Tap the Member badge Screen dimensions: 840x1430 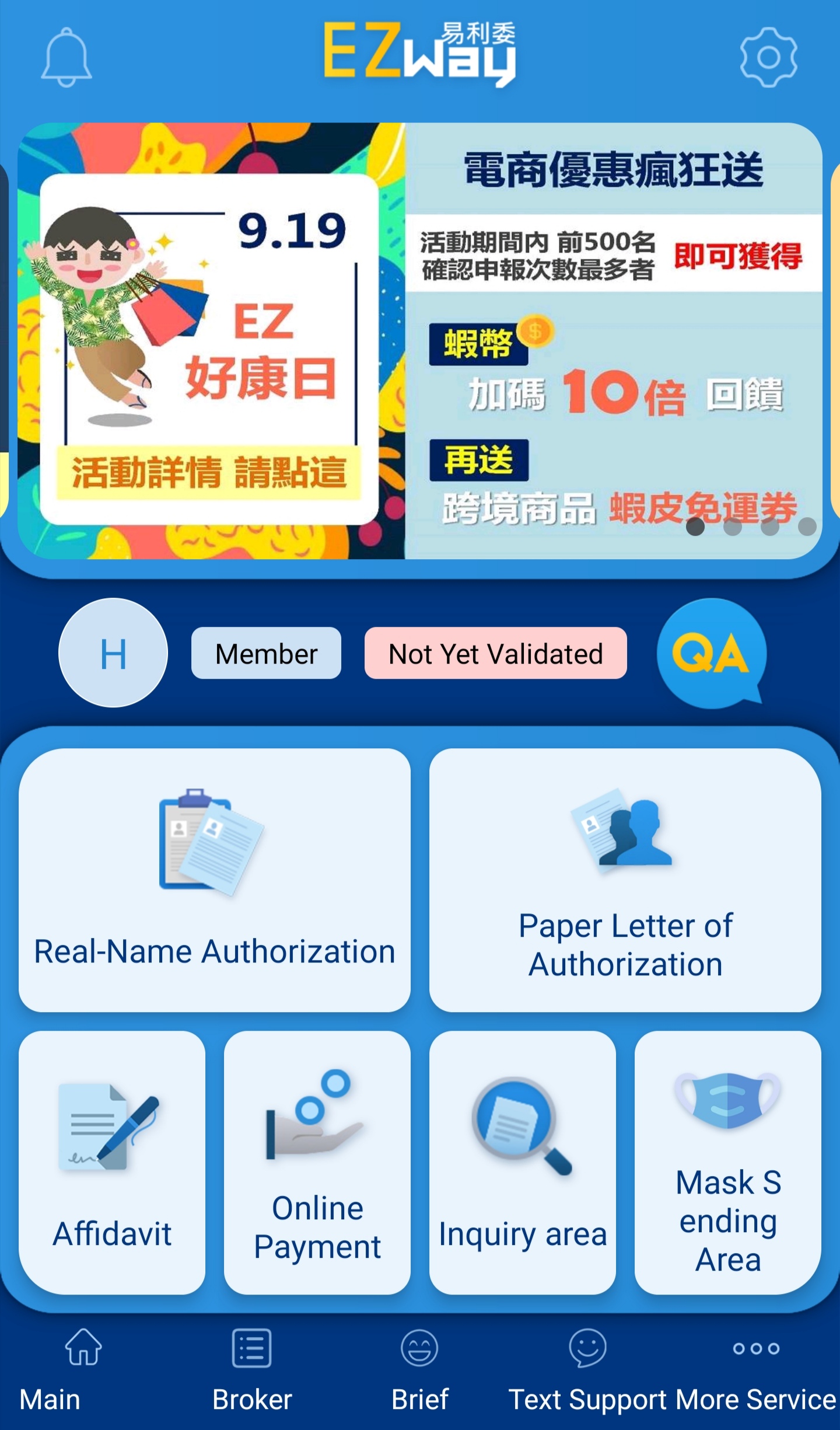click(266, 653)
